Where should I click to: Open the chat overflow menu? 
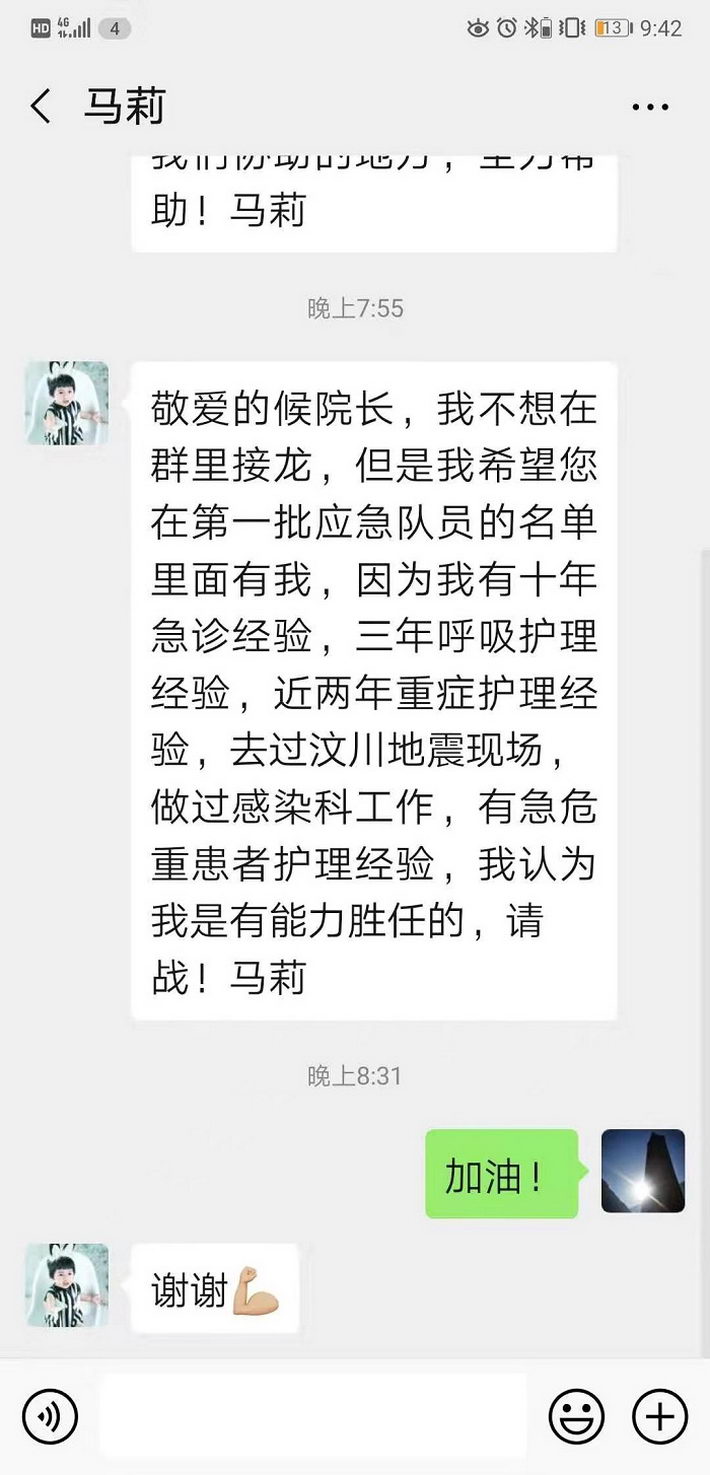(650, 107)
